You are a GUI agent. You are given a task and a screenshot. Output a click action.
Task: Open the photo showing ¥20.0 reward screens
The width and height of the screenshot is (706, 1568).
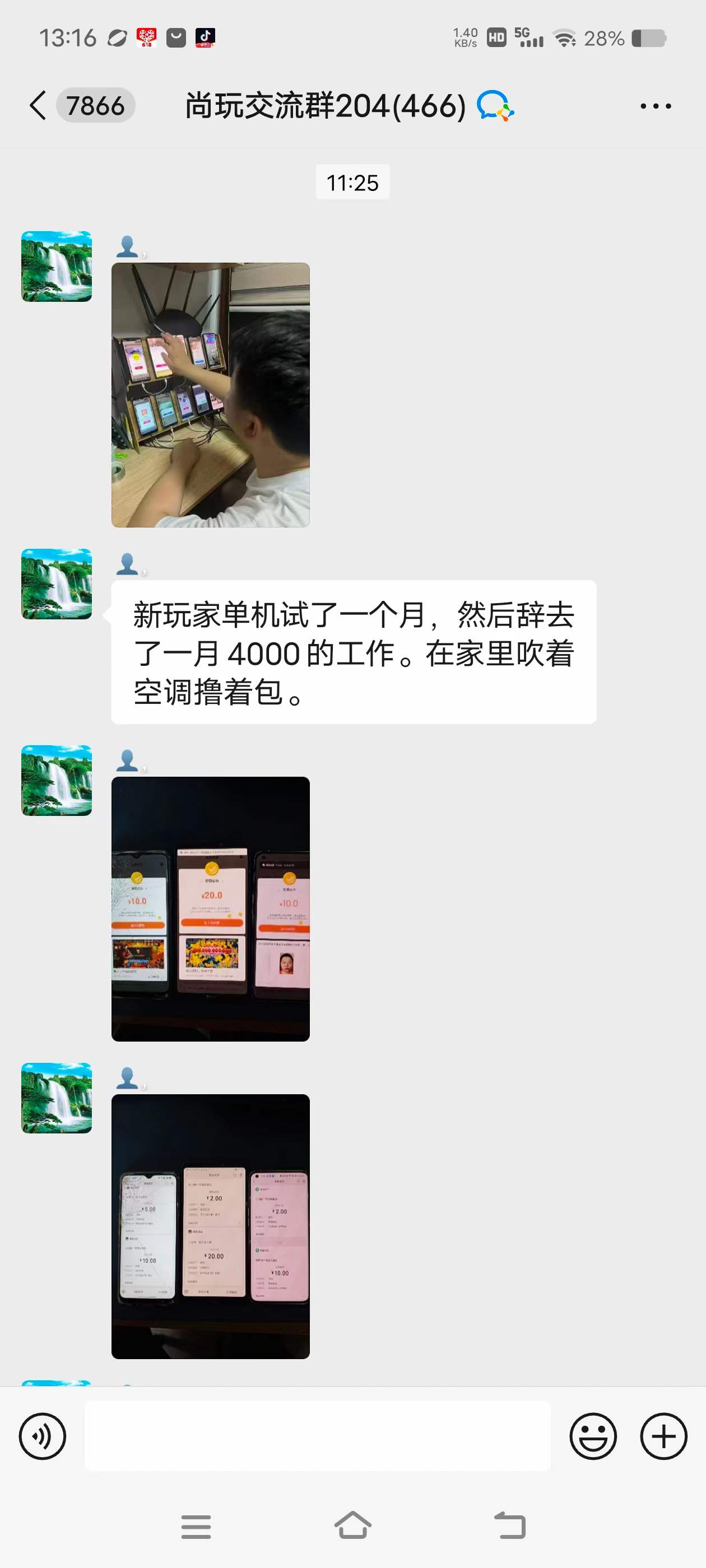pyautogui.click(x=210, y=909)
